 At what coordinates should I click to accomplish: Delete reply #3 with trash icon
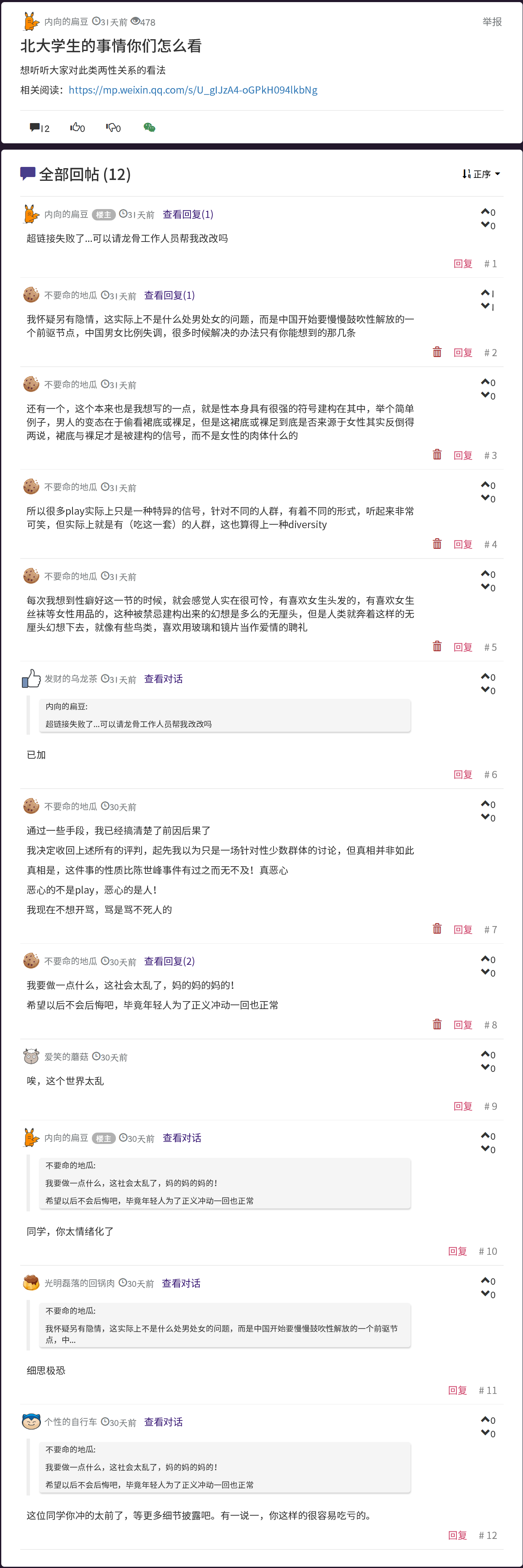tap(437, 455)
